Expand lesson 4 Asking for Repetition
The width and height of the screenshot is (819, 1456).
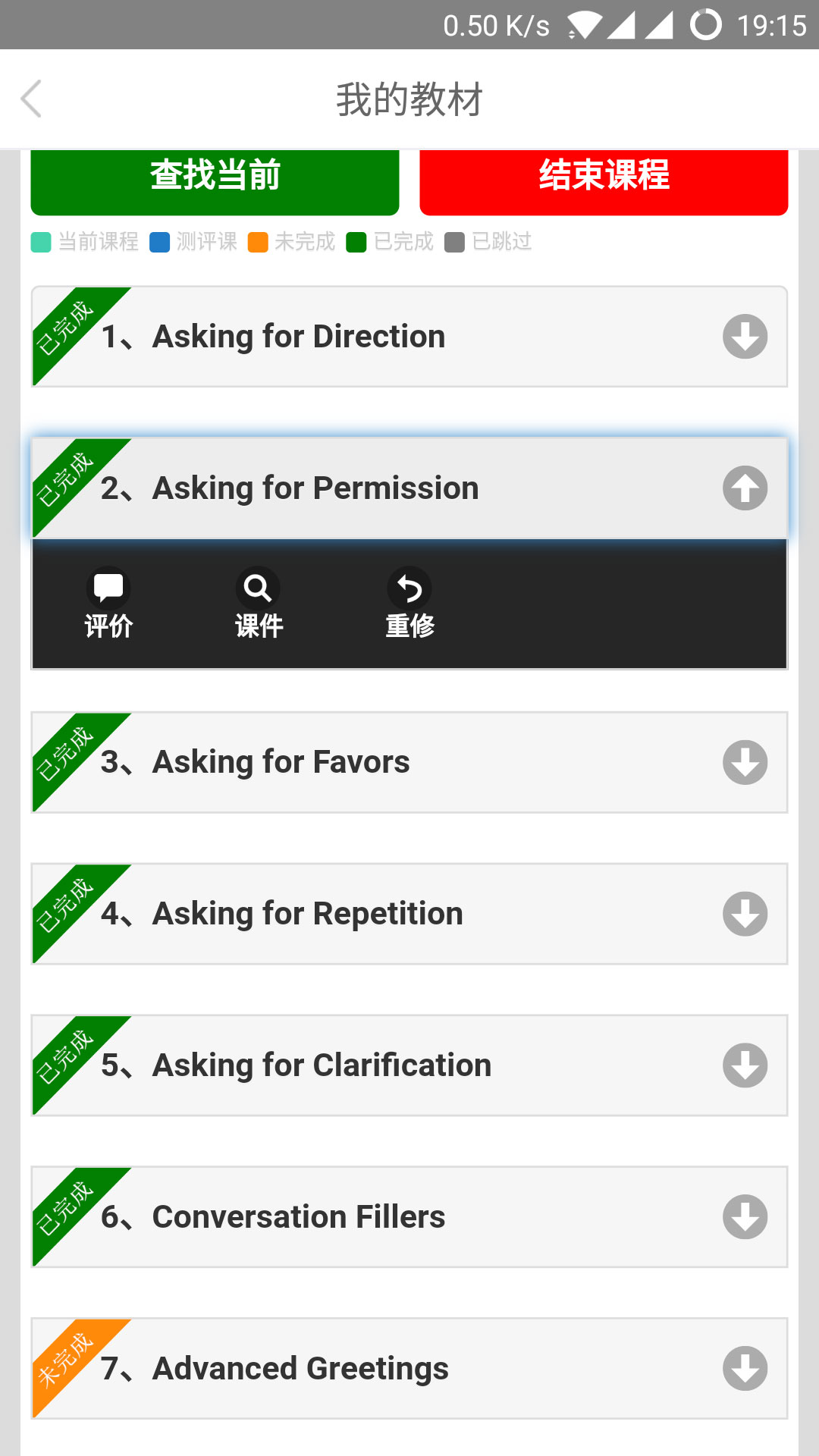coord(745,914)
